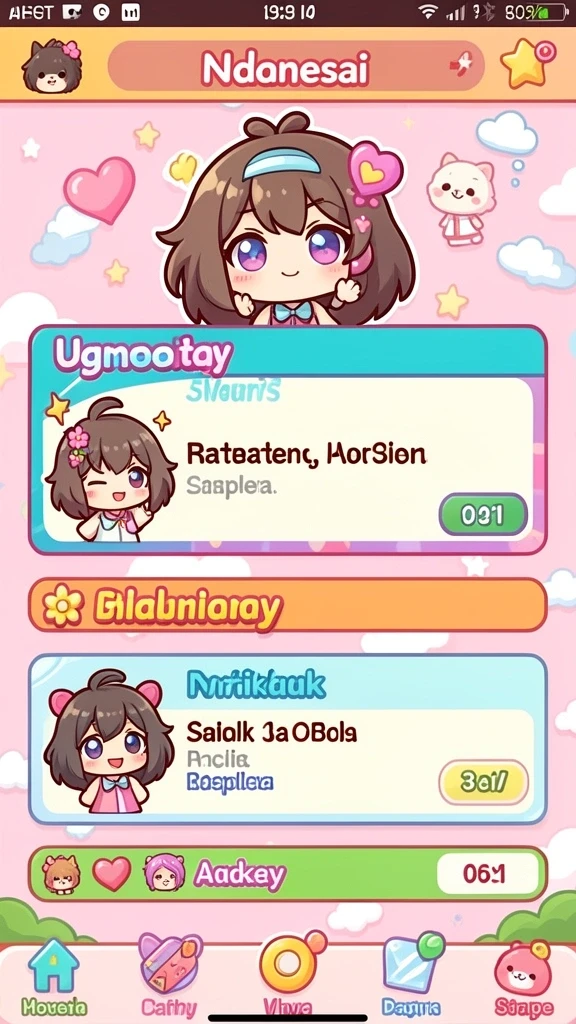This screenshot has height=1024, width=576.
Task: Open the Glabniaray orange banner
Action: (287, 605)
